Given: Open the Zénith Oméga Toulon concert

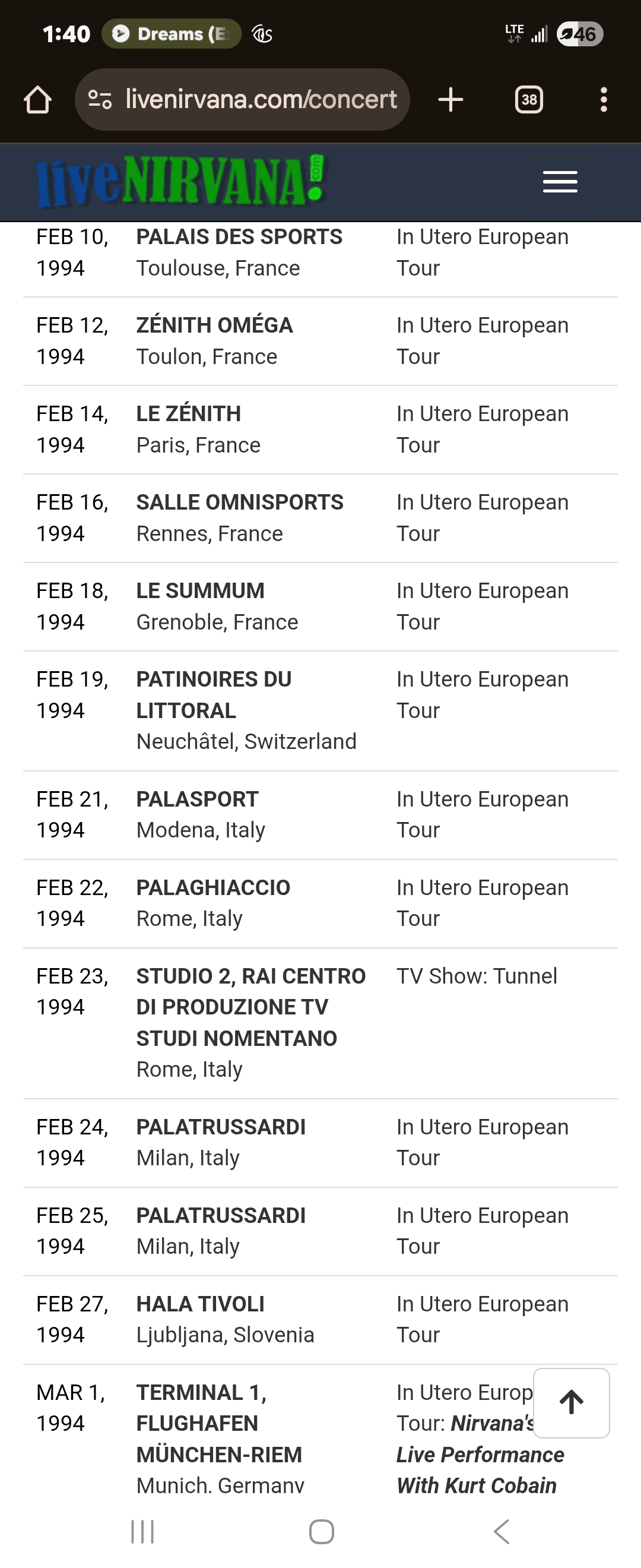Looking at the screenshot, I should [x=214, y=325].
